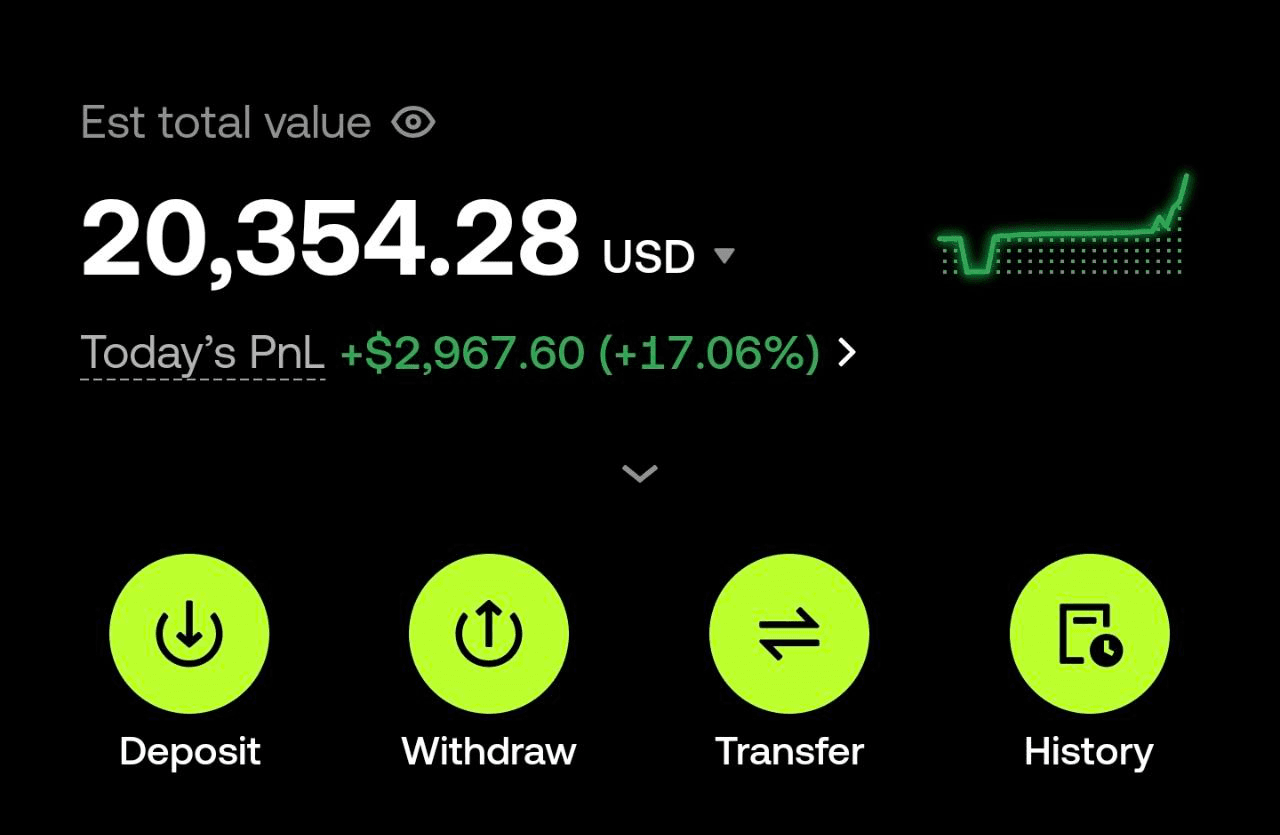Open Transfer between accounts
Viewport: 1280px width, 835px height.
pyautogui.click(x=789, y=634)
